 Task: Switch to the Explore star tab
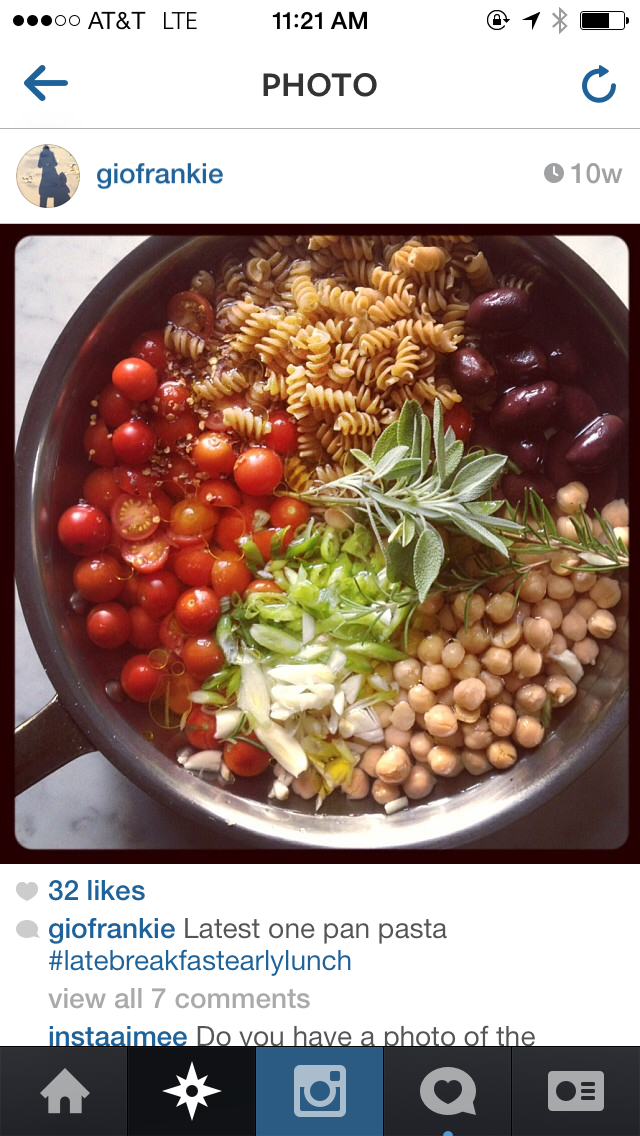(191, 1091)
